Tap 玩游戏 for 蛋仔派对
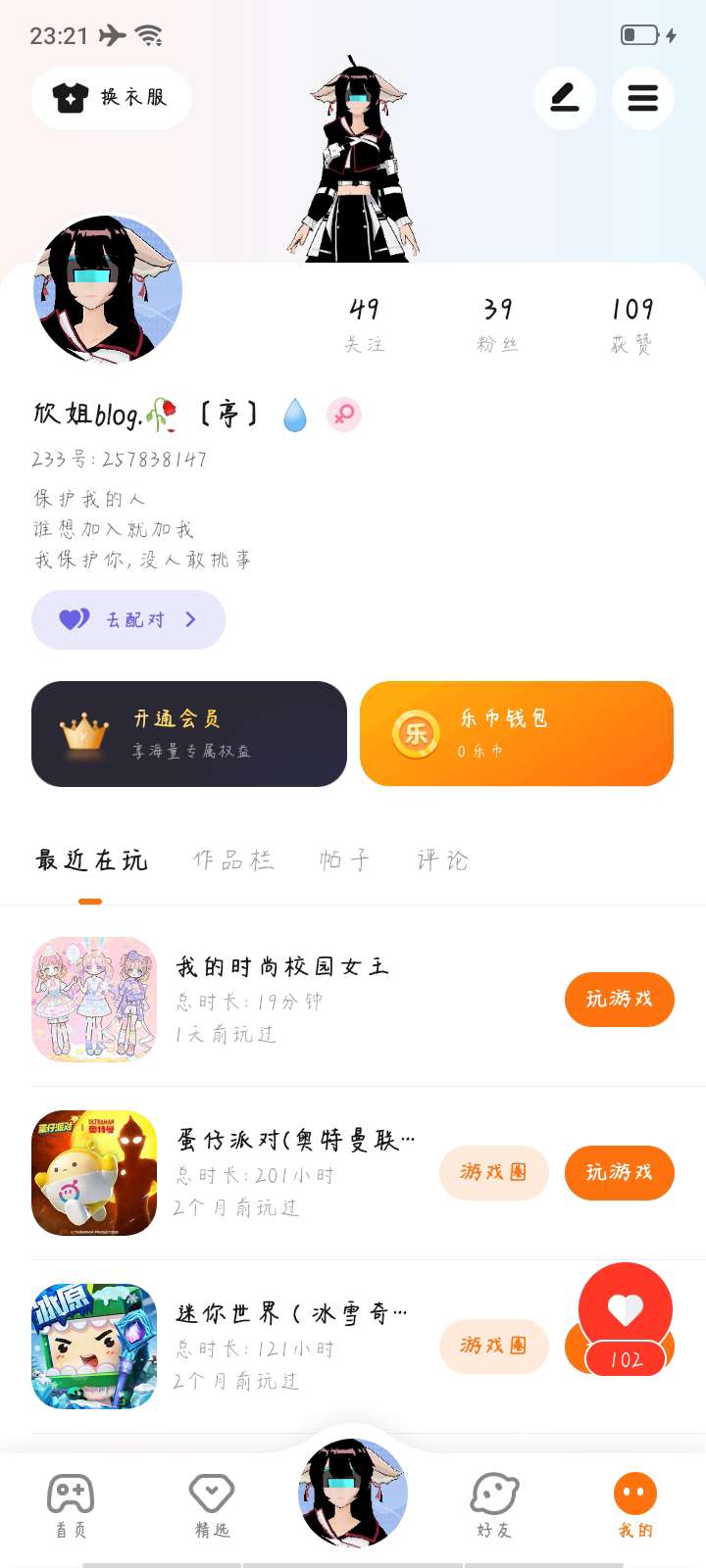 click(619, 1172)
